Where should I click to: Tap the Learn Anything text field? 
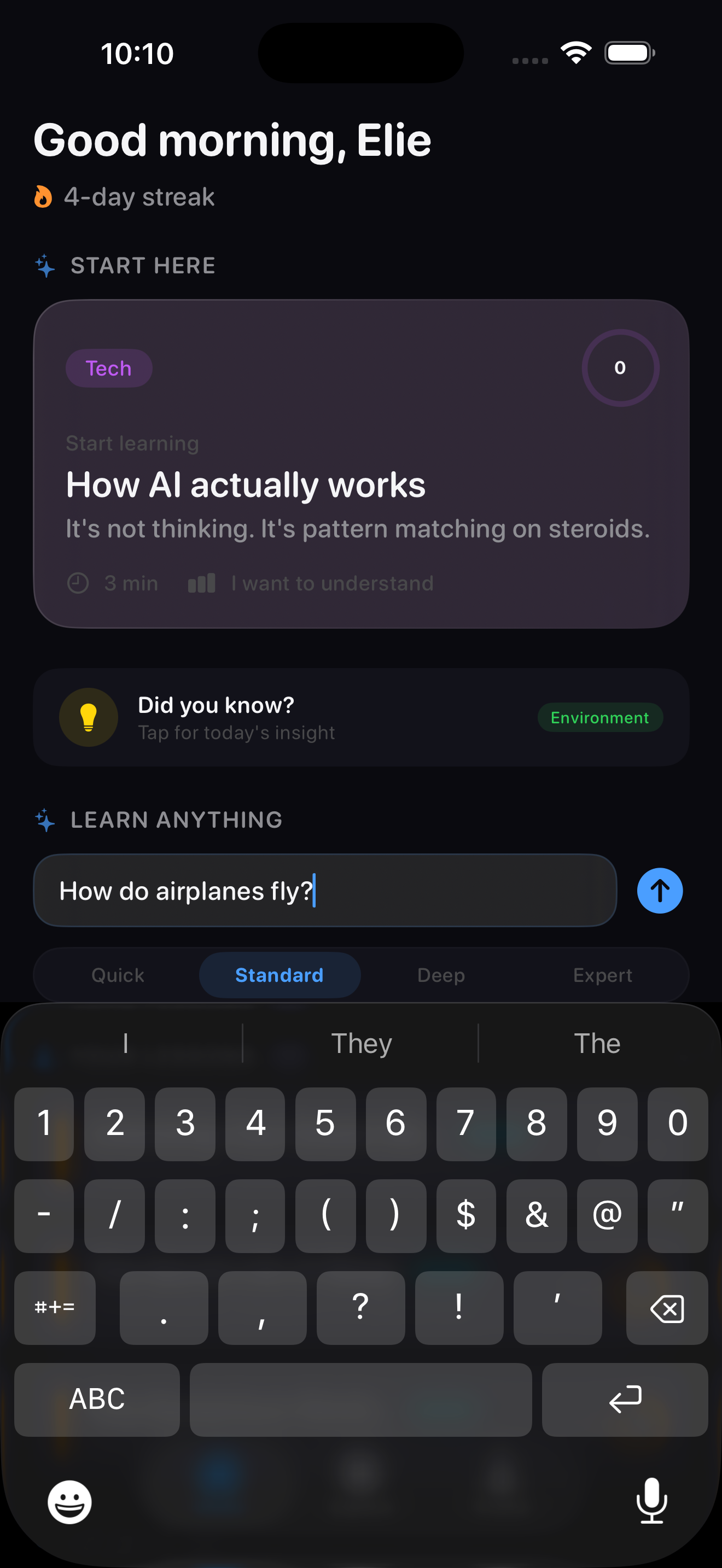coord(324,891)
